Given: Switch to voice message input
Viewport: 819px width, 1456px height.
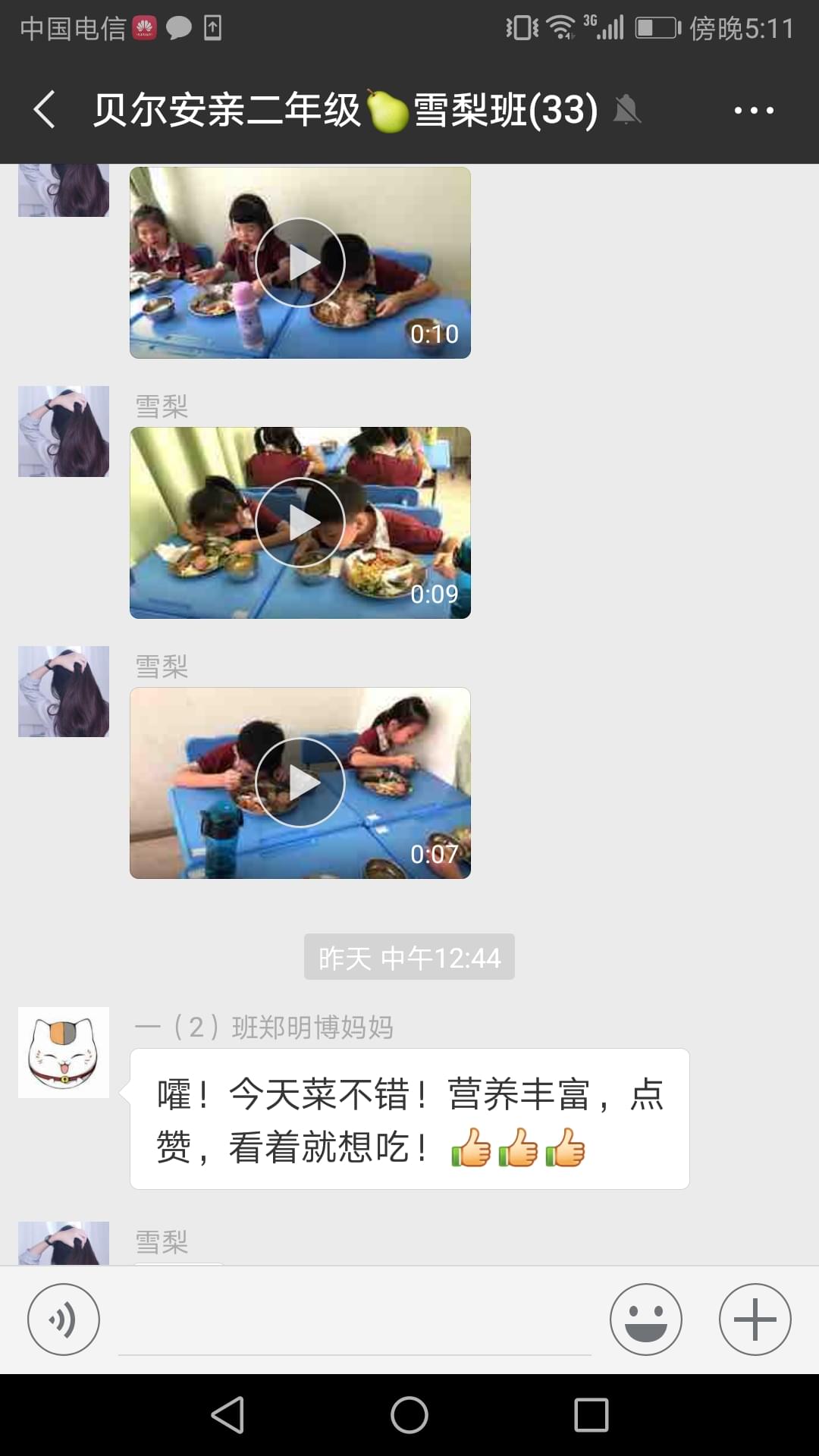Looking at the screenshot, I should [x=64, y=1319].
